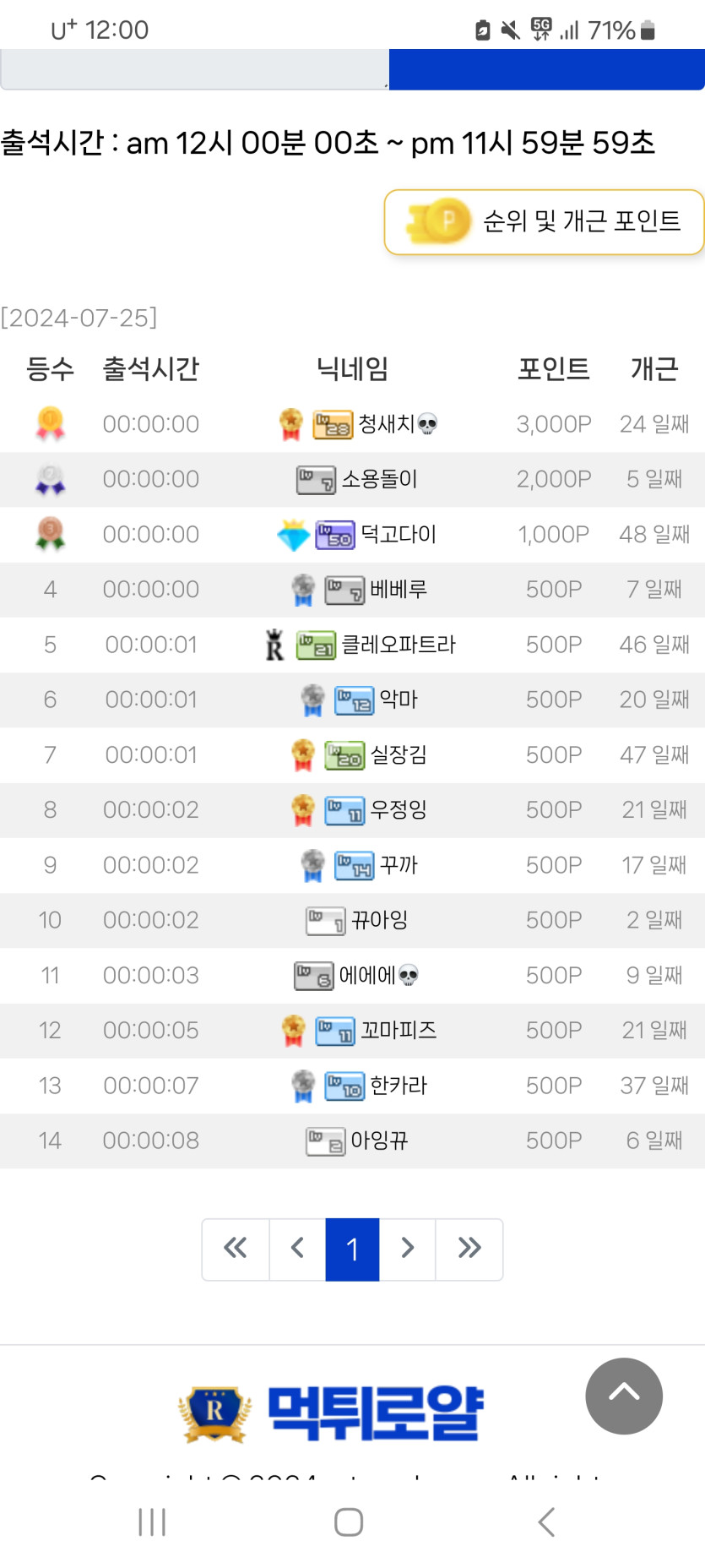Tap the scroll-to-top arrow button
This screenshot has width=705, height=1568.
(623, 1396)
